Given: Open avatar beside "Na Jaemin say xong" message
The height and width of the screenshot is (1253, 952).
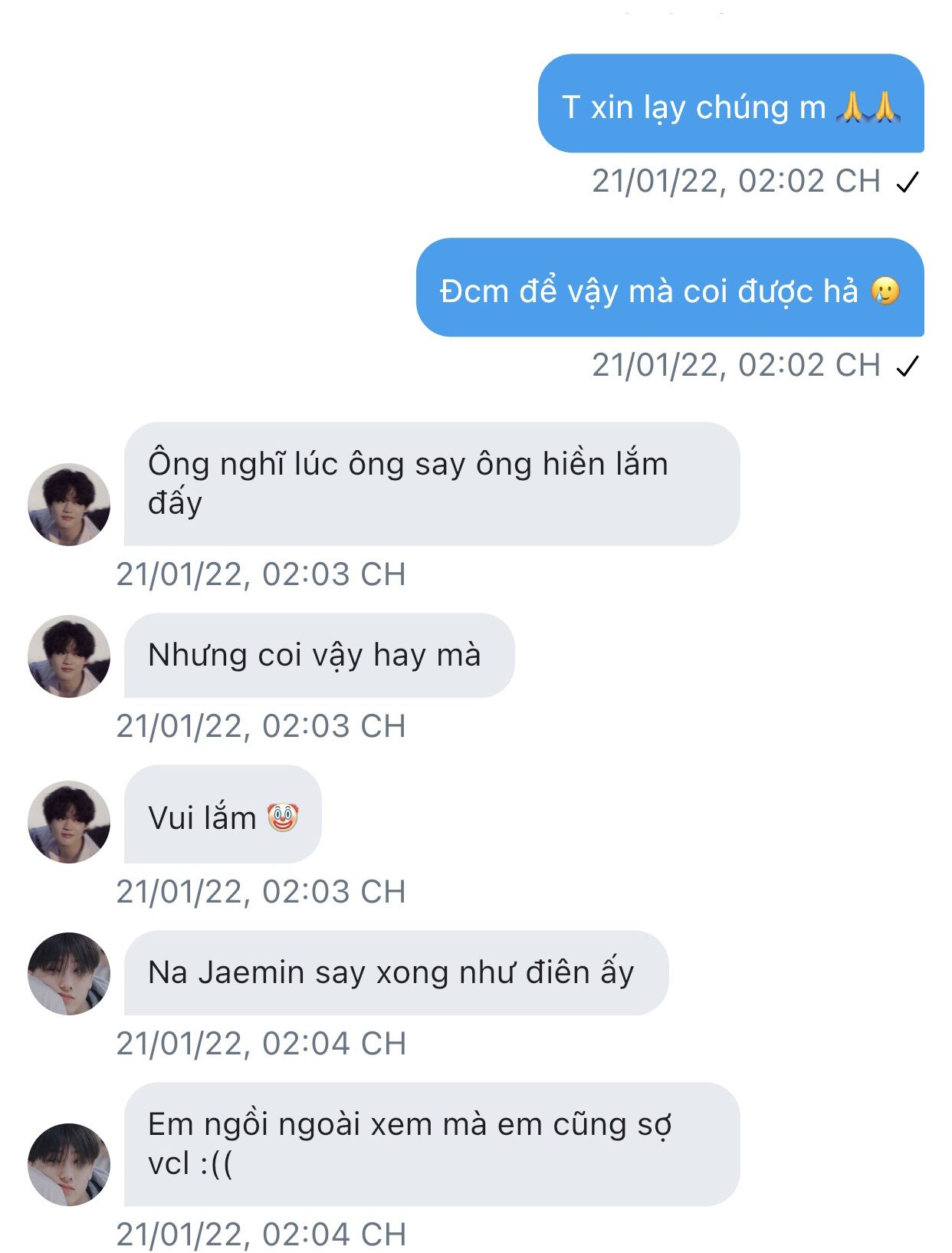Looking at the screenshot, I should (x=69, y=974).
